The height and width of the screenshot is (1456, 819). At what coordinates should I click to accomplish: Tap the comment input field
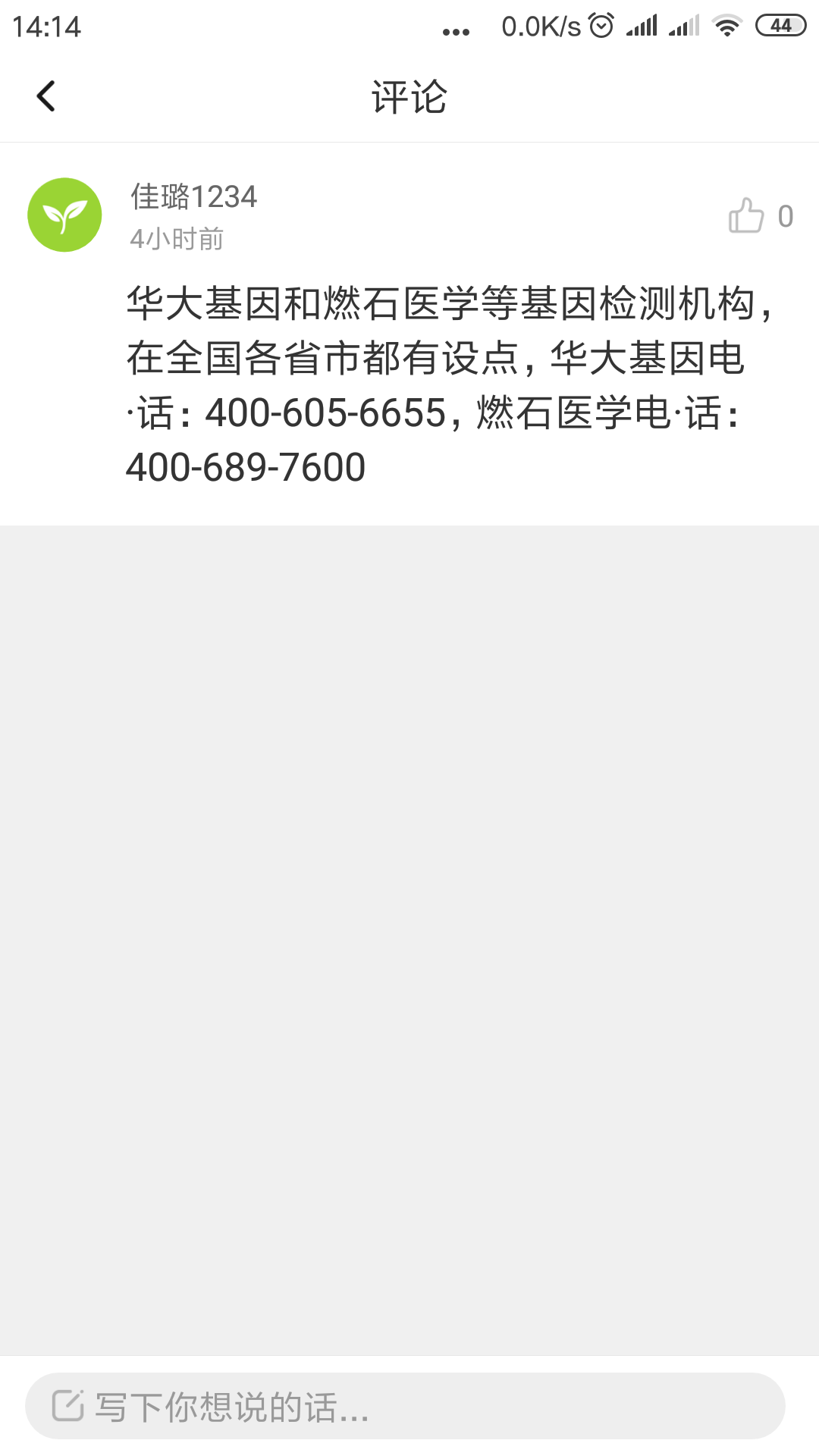[x=405, y=1406]
